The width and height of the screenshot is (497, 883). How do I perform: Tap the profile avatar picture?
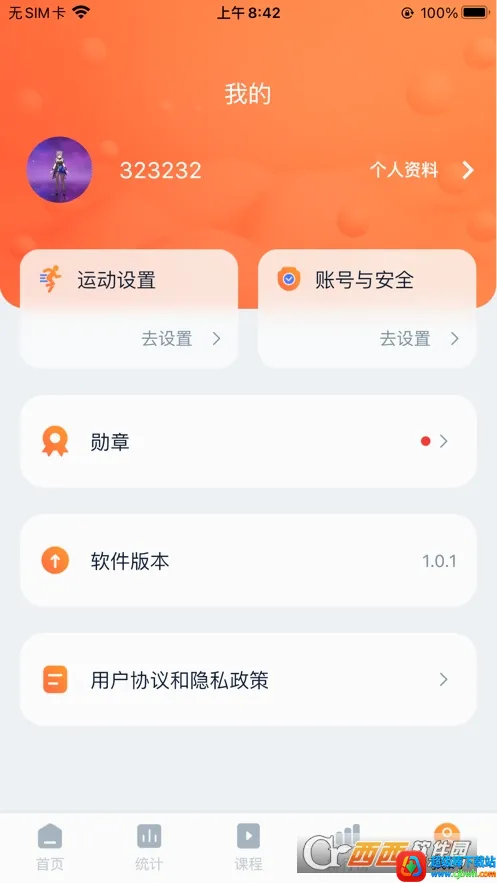pyautogui.click(x=59, y=170)
